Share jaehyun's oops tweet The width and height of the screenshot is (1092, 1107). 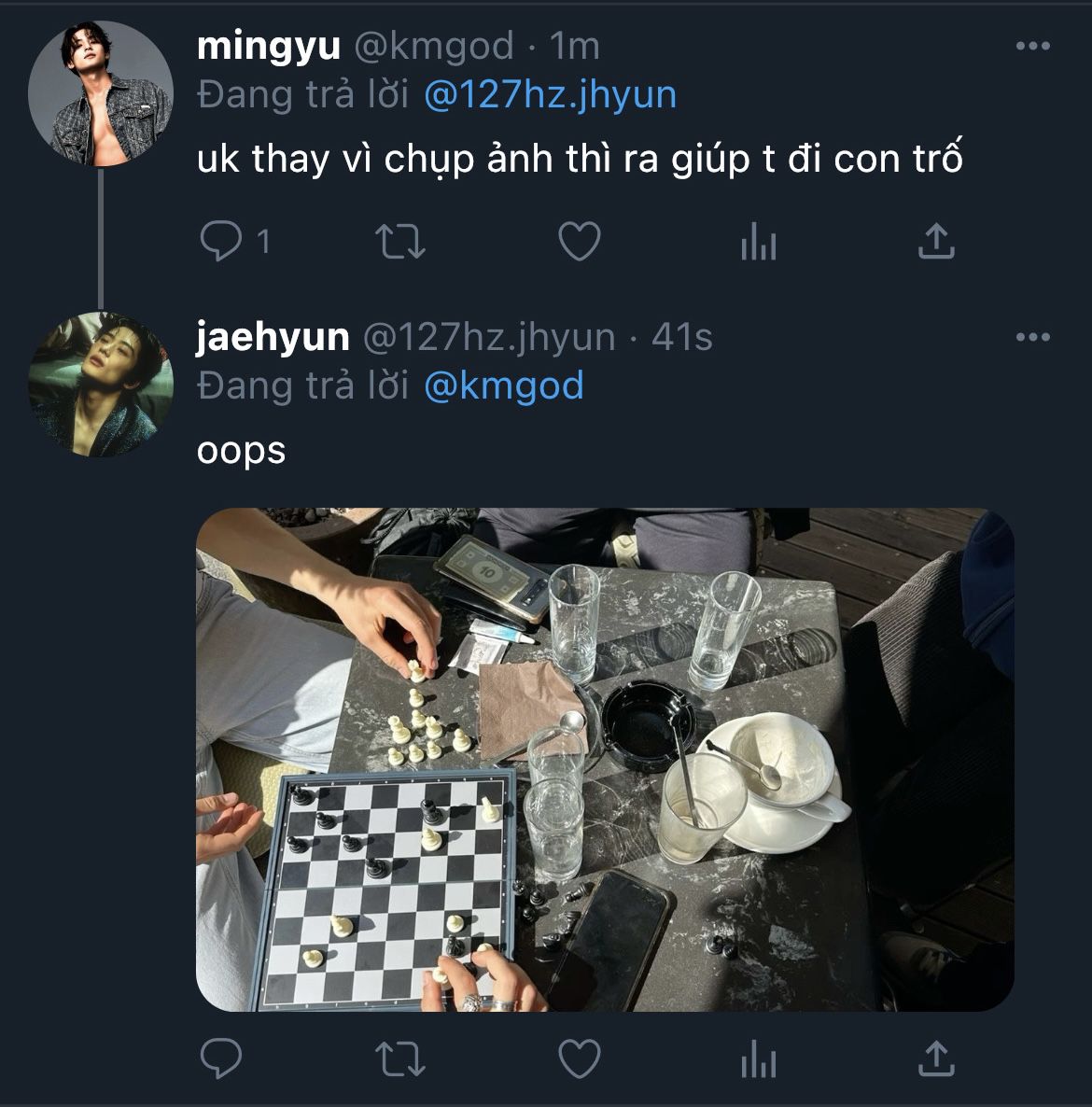pos(936,1058)
